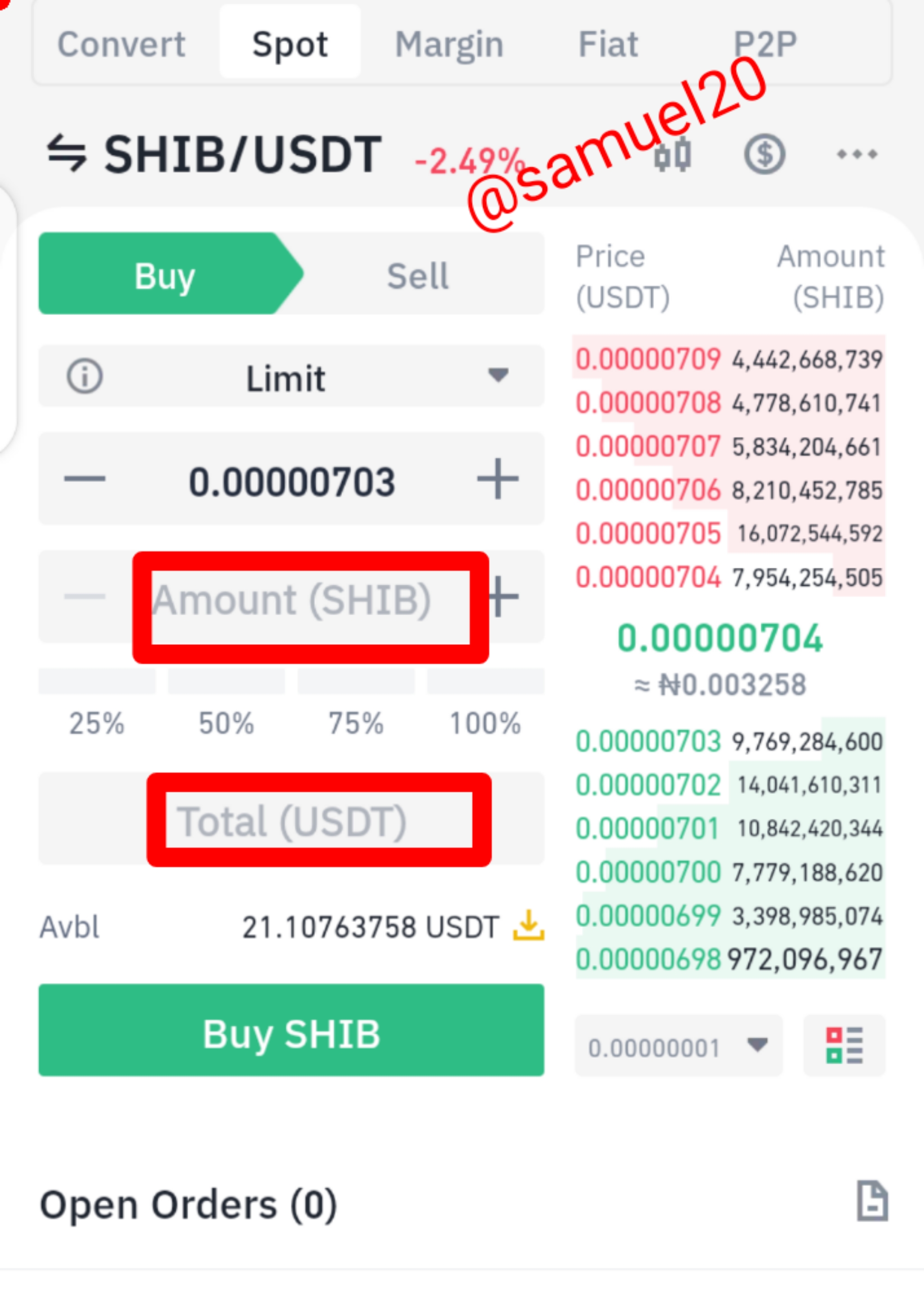Expand the 0.00000001 price precision dropdown
This screenshot has width=924, height=1298.
click(678, 1046)
